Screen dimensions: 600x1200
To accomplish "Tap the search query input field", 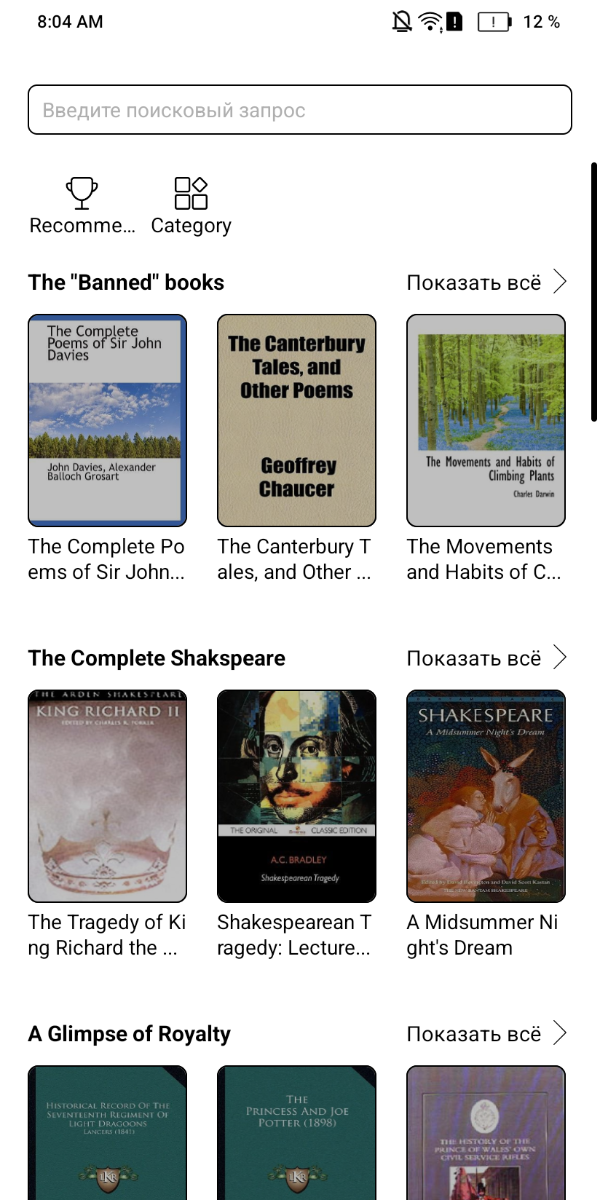I will [x=300, y=110].
